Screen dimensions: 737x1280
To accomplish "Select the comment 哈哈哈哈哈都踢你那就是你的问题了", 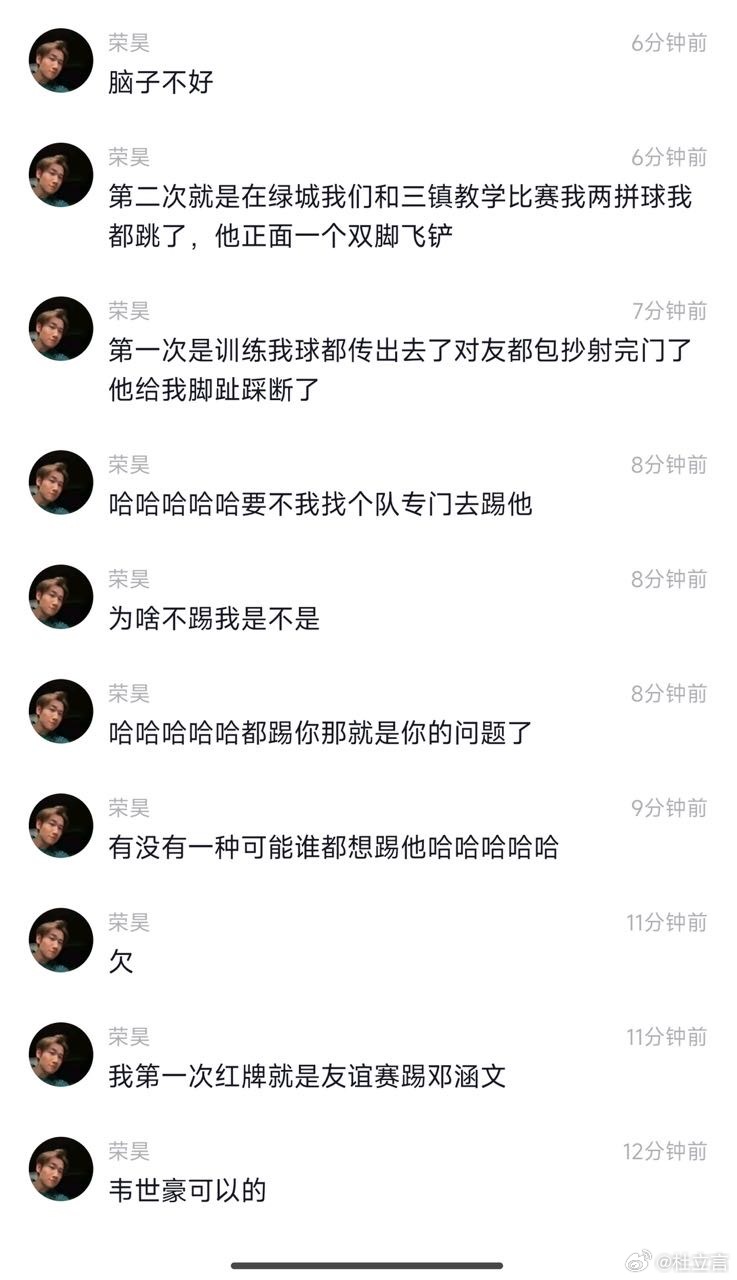I will 321,733.
